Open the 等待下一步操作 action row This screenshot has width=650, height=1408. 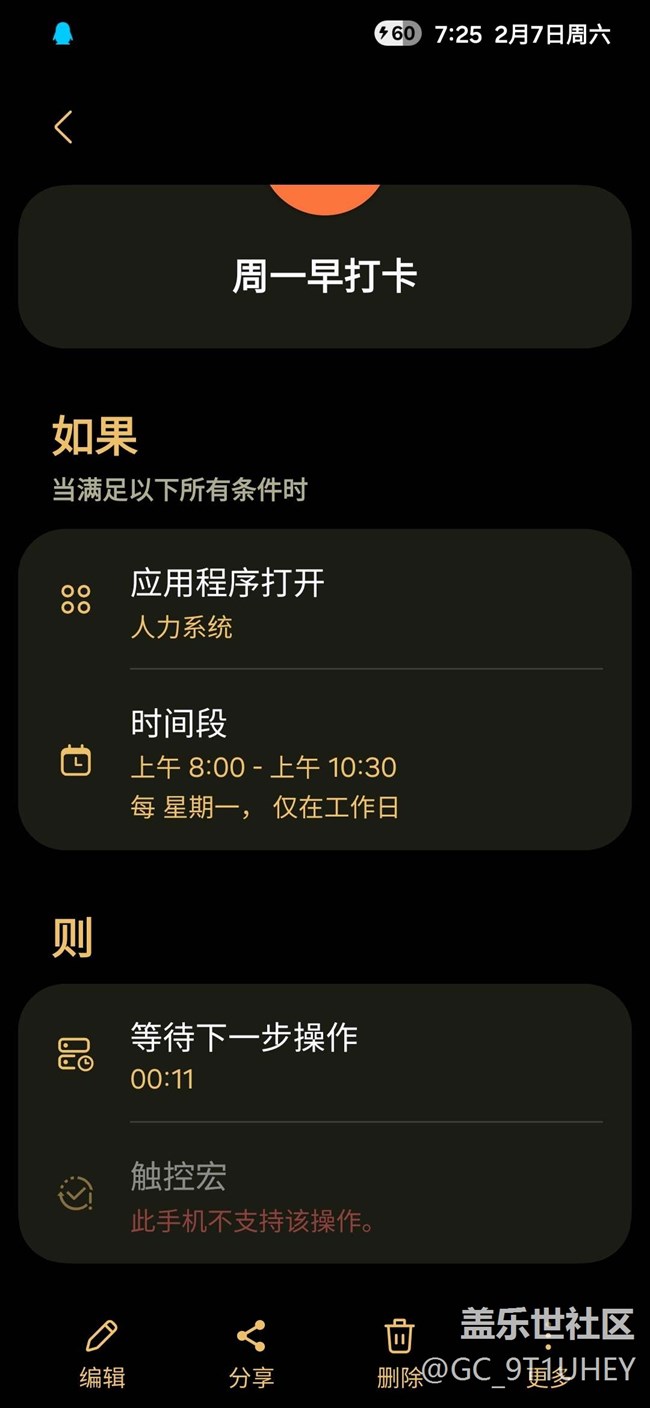324,1055
